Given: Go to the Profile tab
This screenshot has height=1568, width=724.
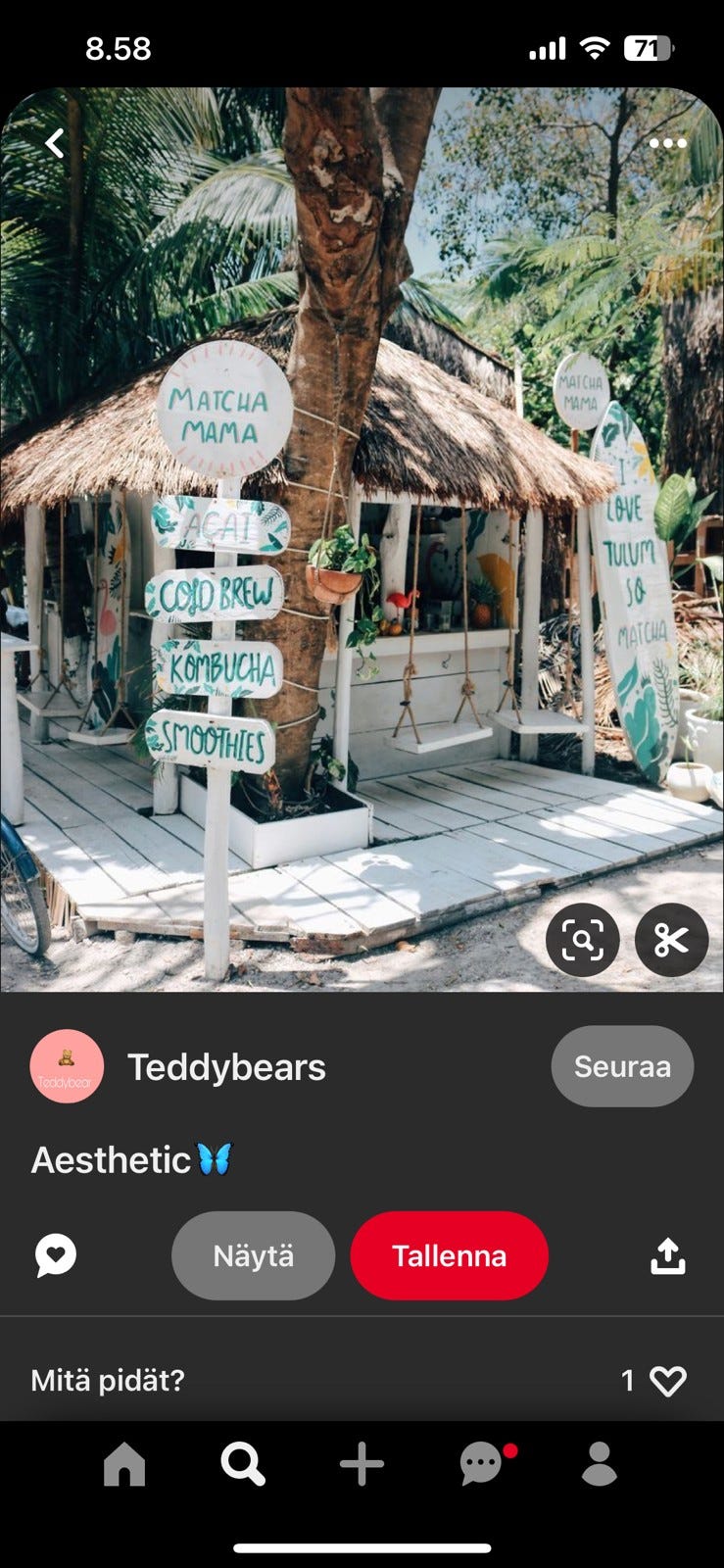Looking at the screenshot, I should [600, 1464].
